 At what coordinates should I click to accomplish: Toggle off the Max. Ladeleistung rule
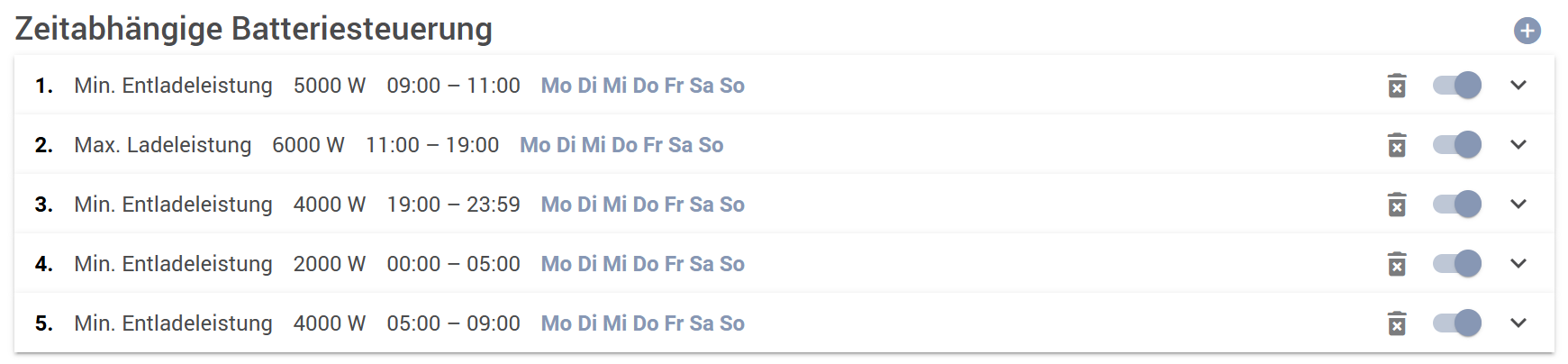point(1457,145)
